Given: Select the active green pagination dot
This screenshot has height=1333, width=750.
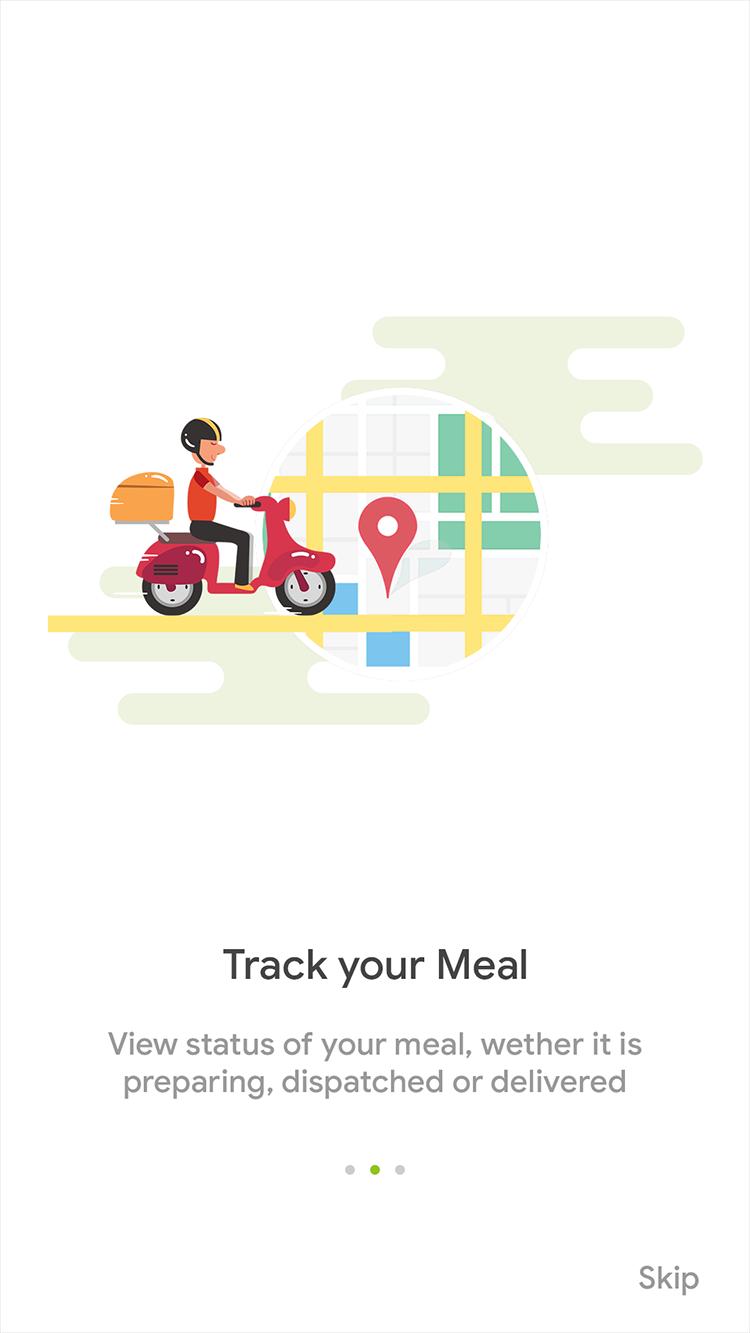Looking at the screenshot, I should click(375, 1168).
